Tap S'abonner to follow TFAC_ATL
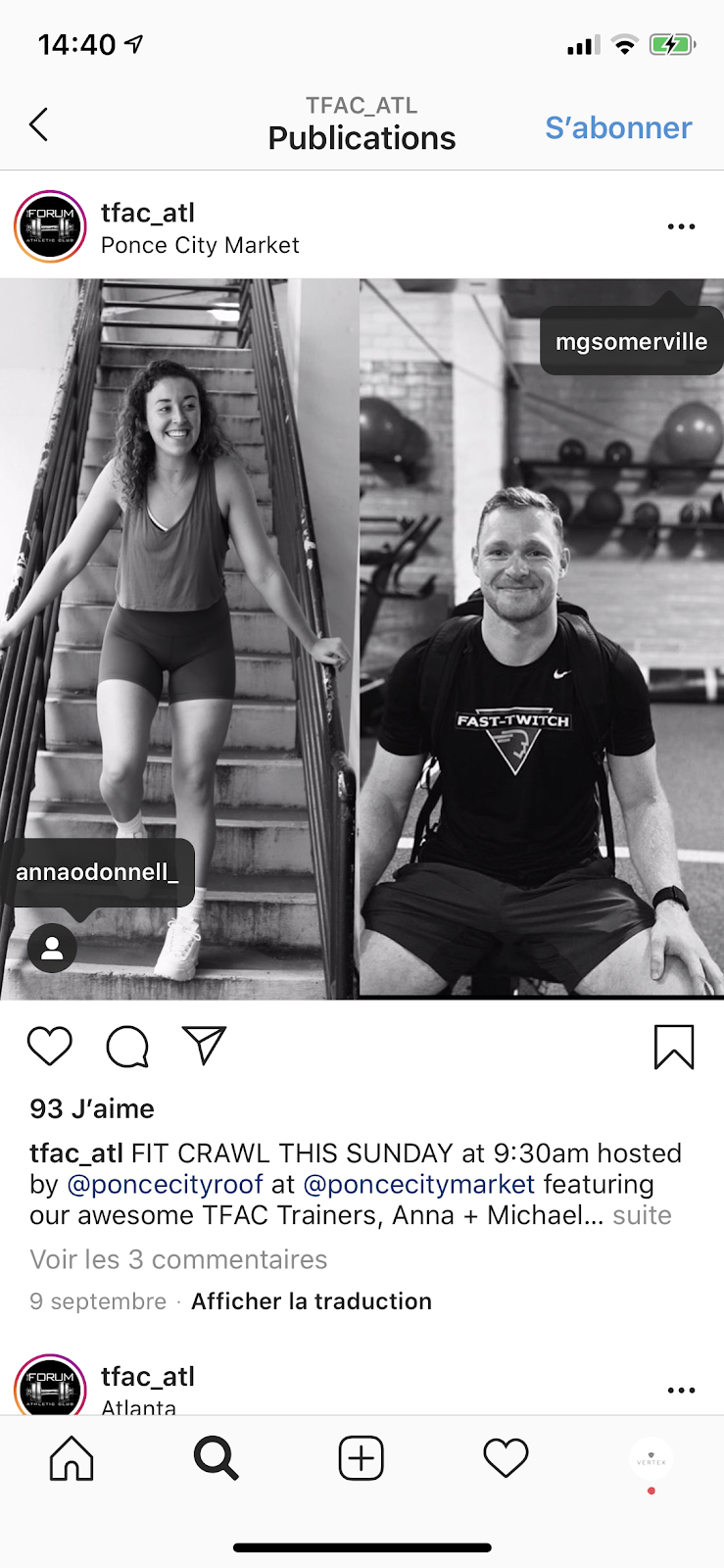This screenshot has width=724, height=1568. coord(618,127)
